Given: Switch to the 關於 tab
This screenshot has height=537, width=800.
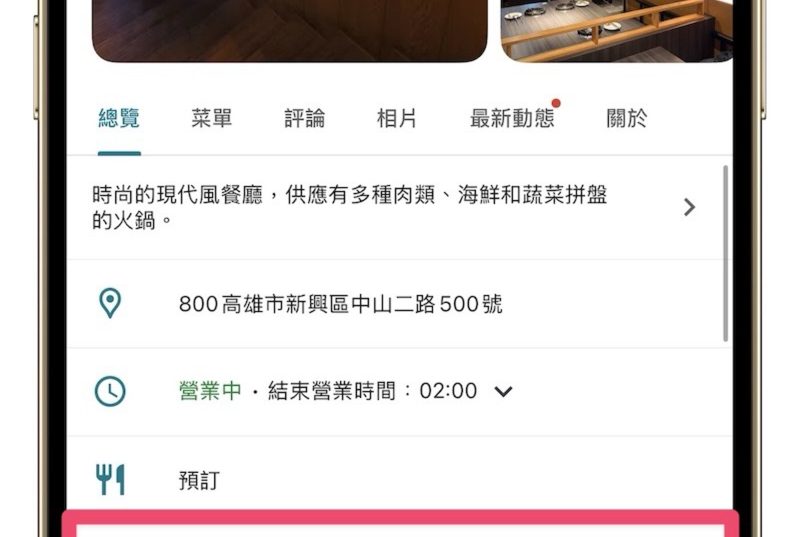Looking at the screenshot, I should (626, 119).
